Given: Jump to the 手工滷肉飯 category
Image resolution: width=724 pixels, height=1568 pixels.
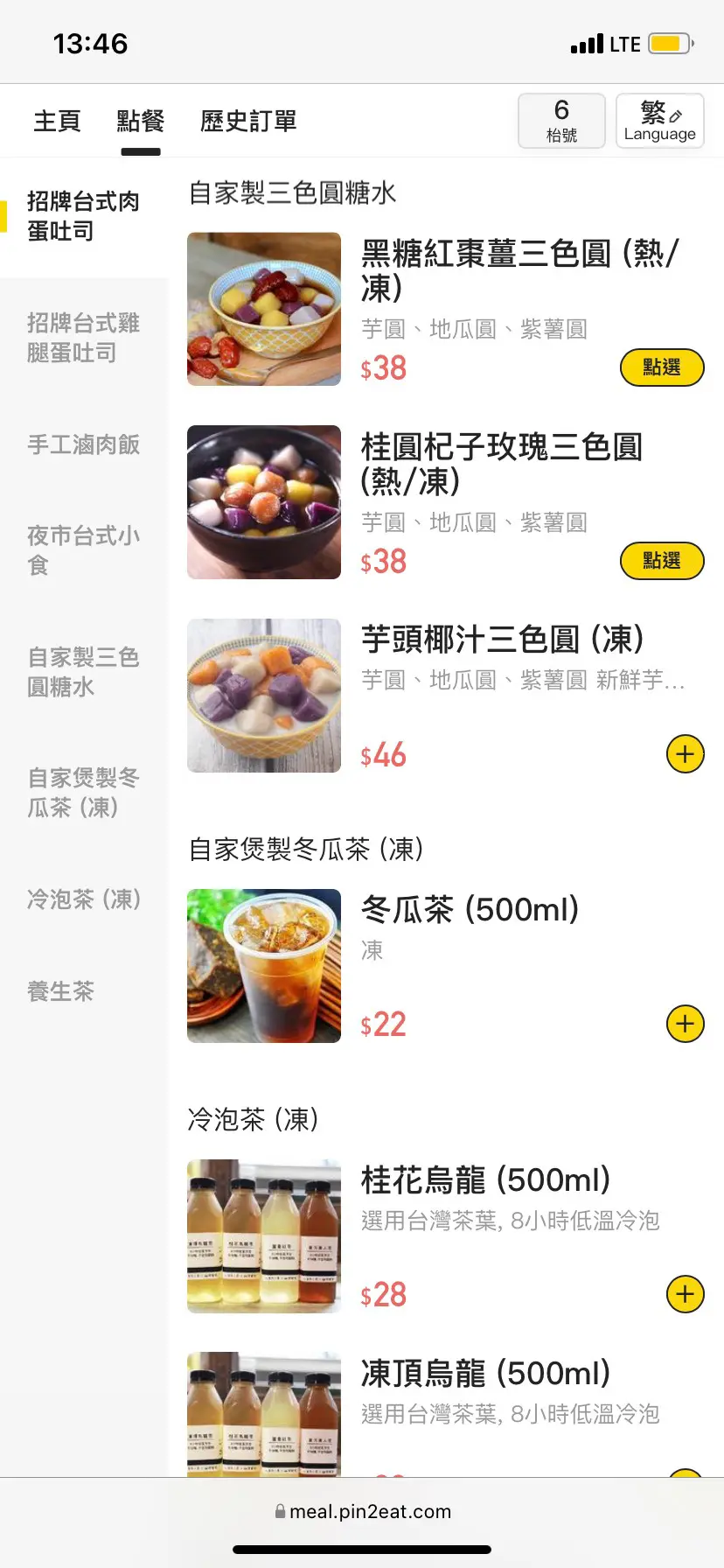Looking at the screenshot, I should [x=83, y=444].
